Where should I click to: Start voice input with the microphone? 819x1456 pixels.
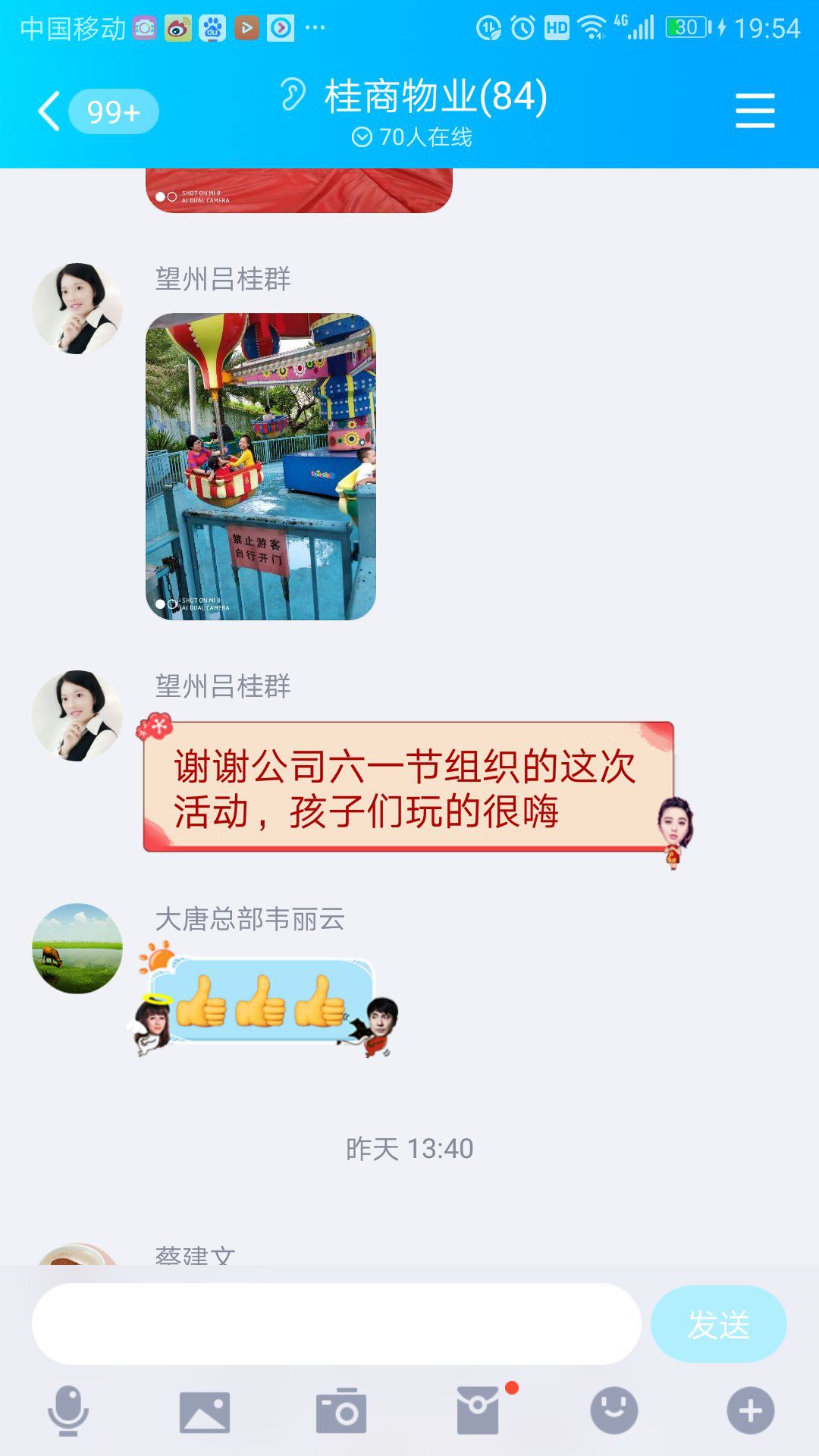coord(68,1410)
